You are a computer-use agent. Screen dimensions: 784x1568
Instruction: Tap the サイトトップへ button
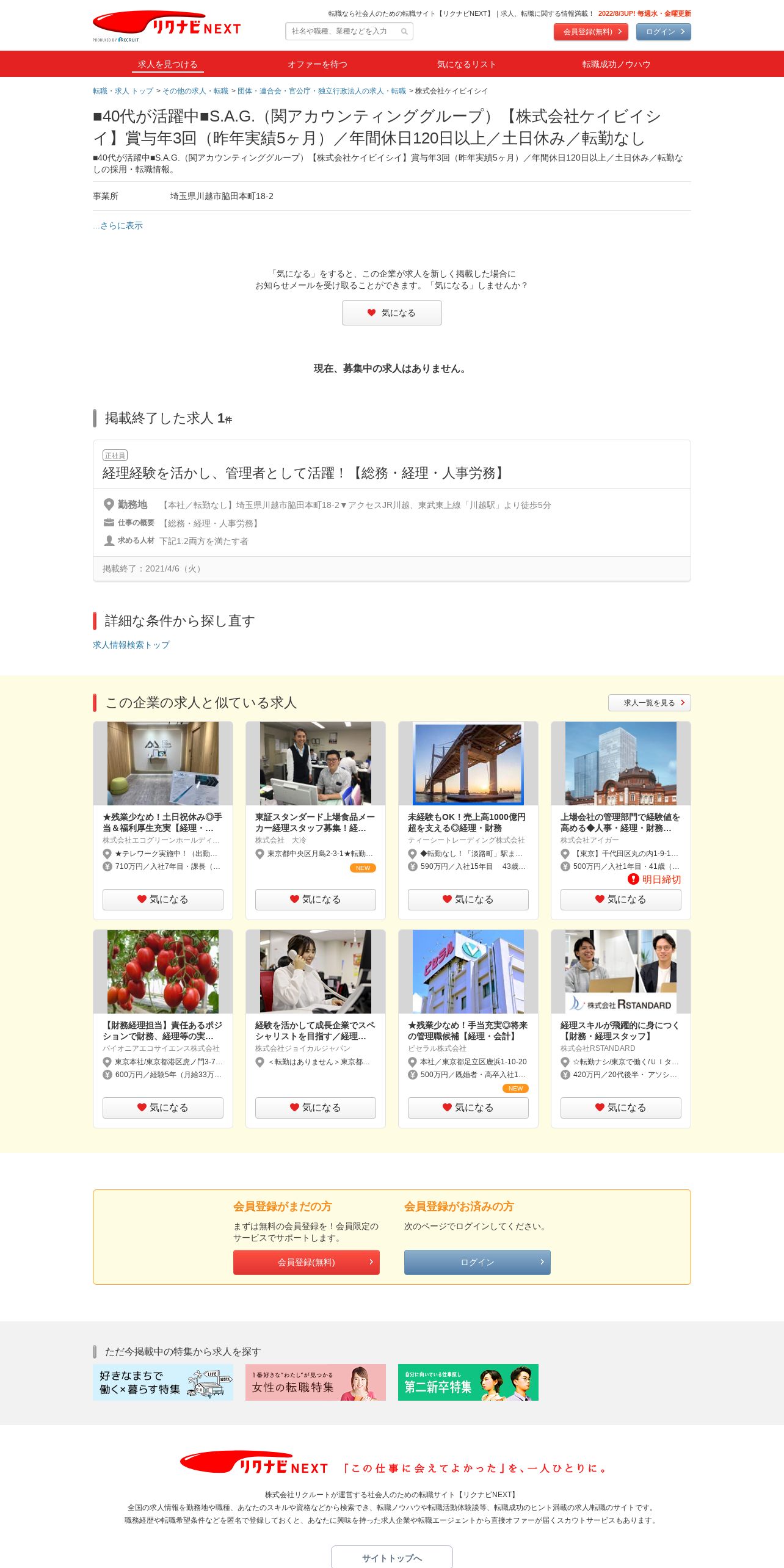point(392,1557)
